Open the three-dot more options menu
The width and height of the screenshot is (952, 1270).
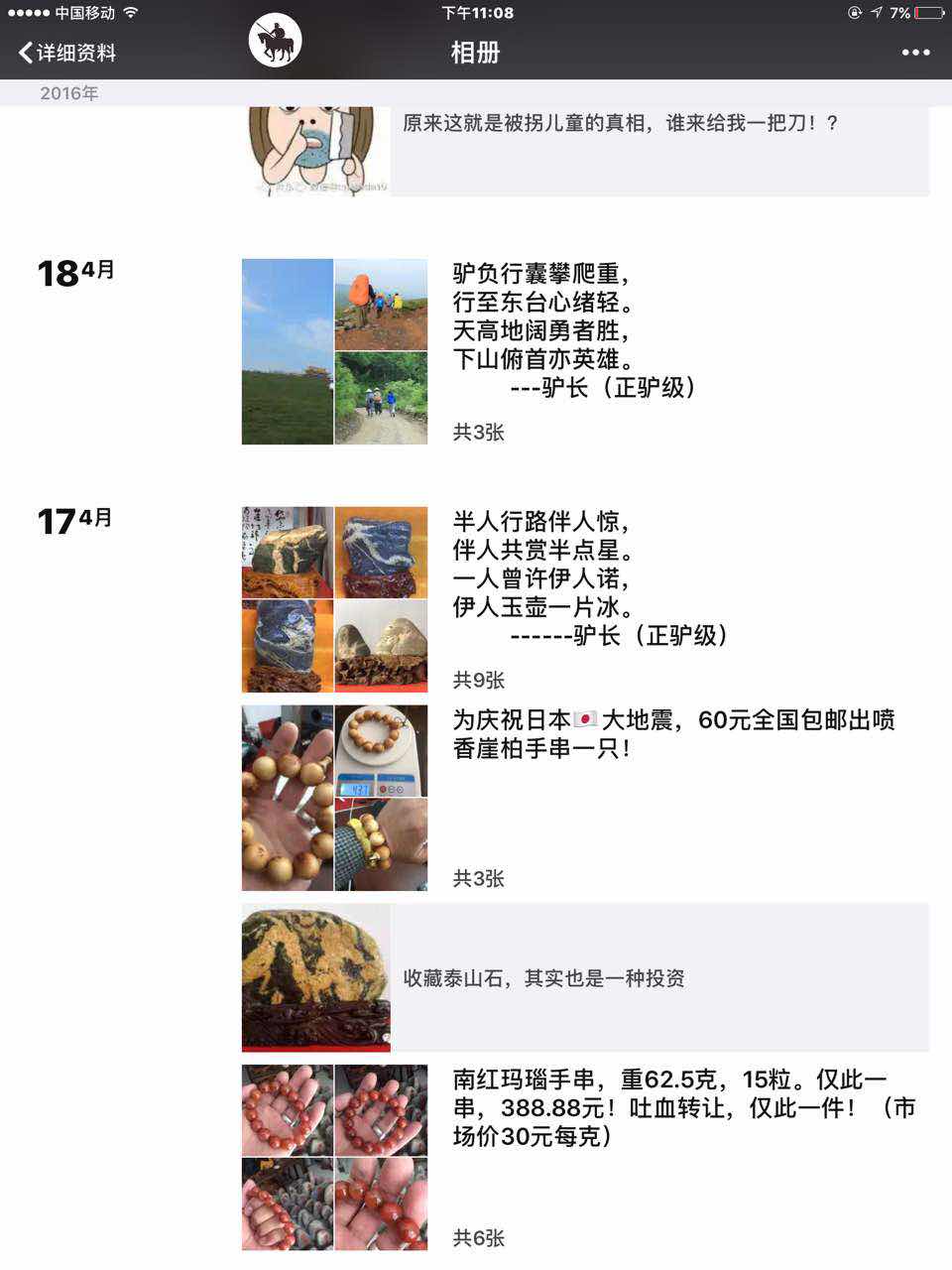(x=914, y=53)
